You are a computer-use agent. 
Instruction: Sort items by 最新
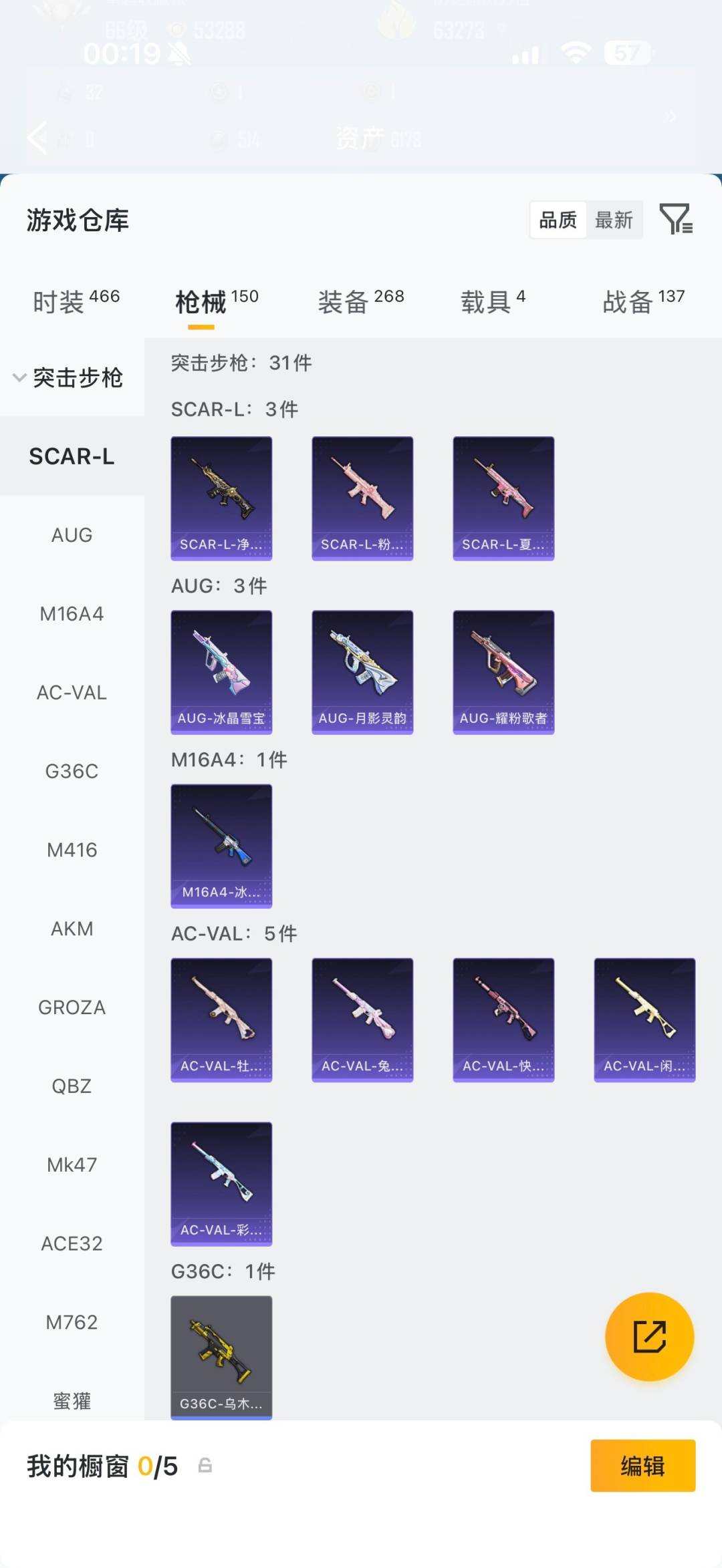[614, 220]
